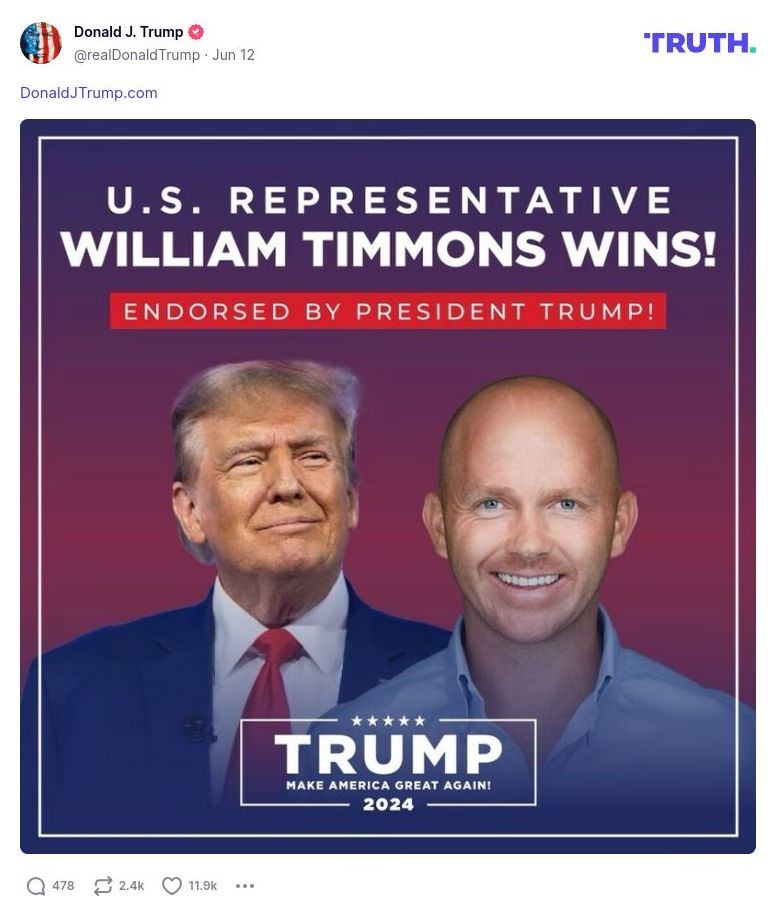Reply to this post via comment icon
The height and width of the screenshot is (916, 777).
pos(36,886)
